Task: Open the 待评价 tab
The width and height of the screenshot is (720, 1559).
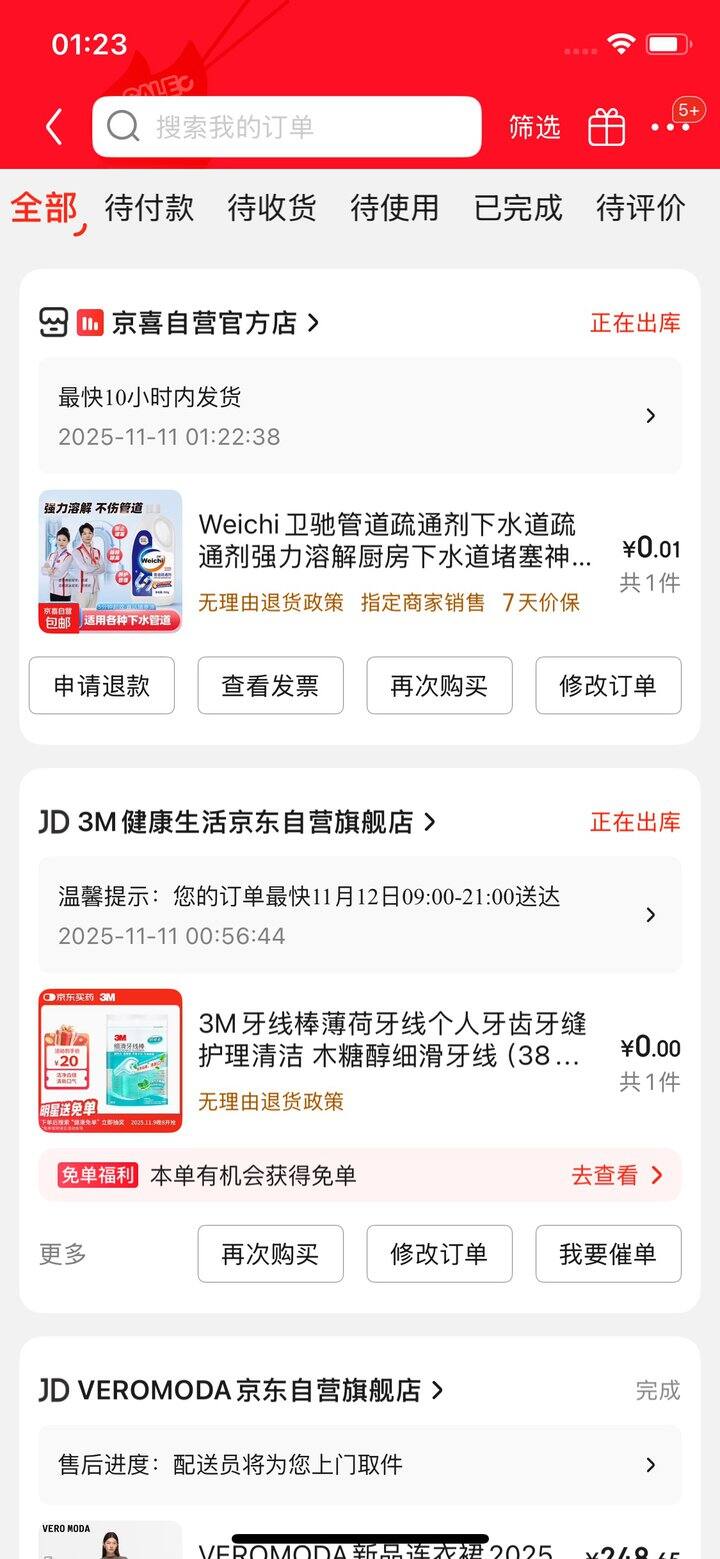Action: (x=640, y=208)
